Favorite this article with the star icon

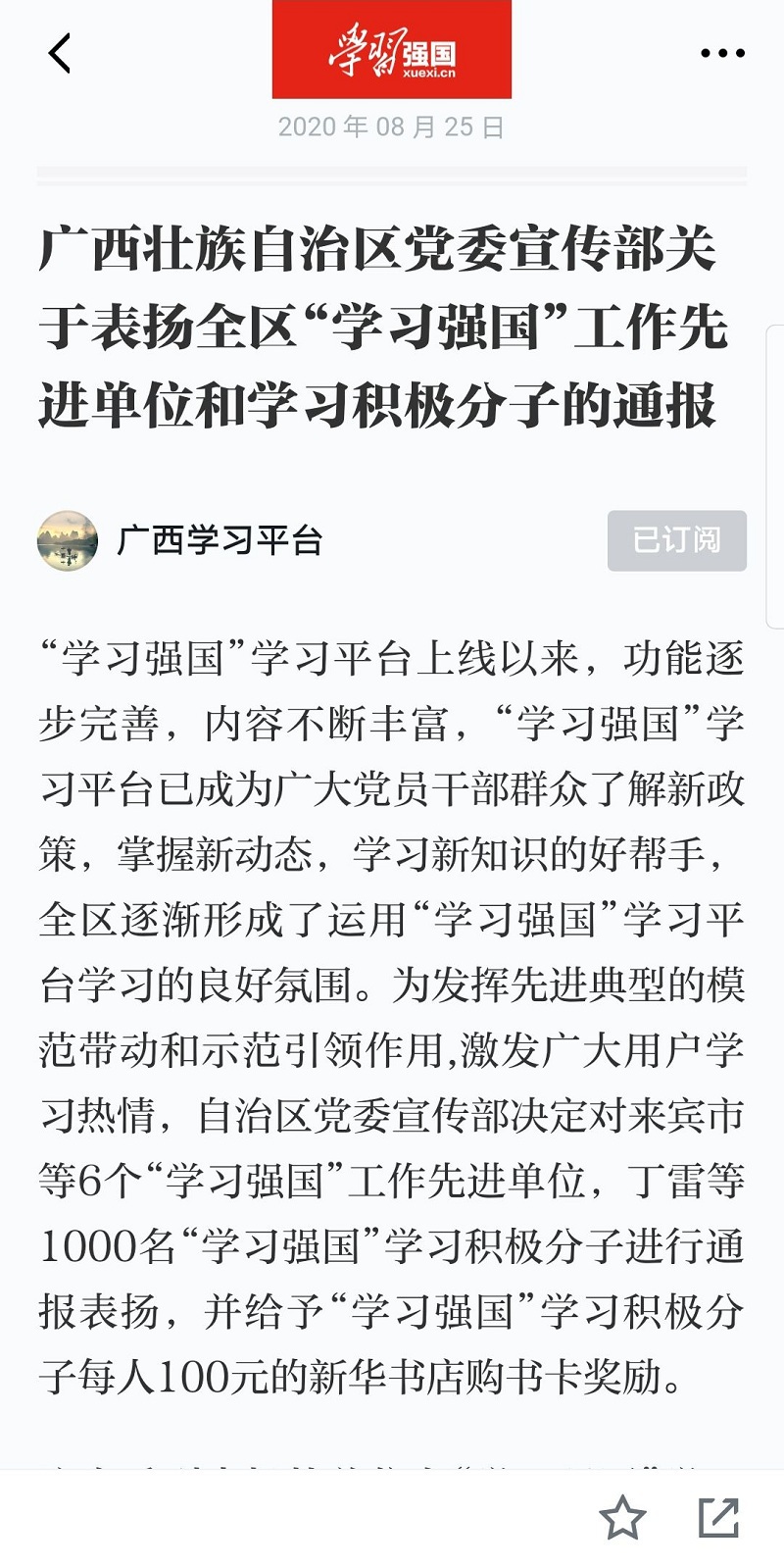622,1518
